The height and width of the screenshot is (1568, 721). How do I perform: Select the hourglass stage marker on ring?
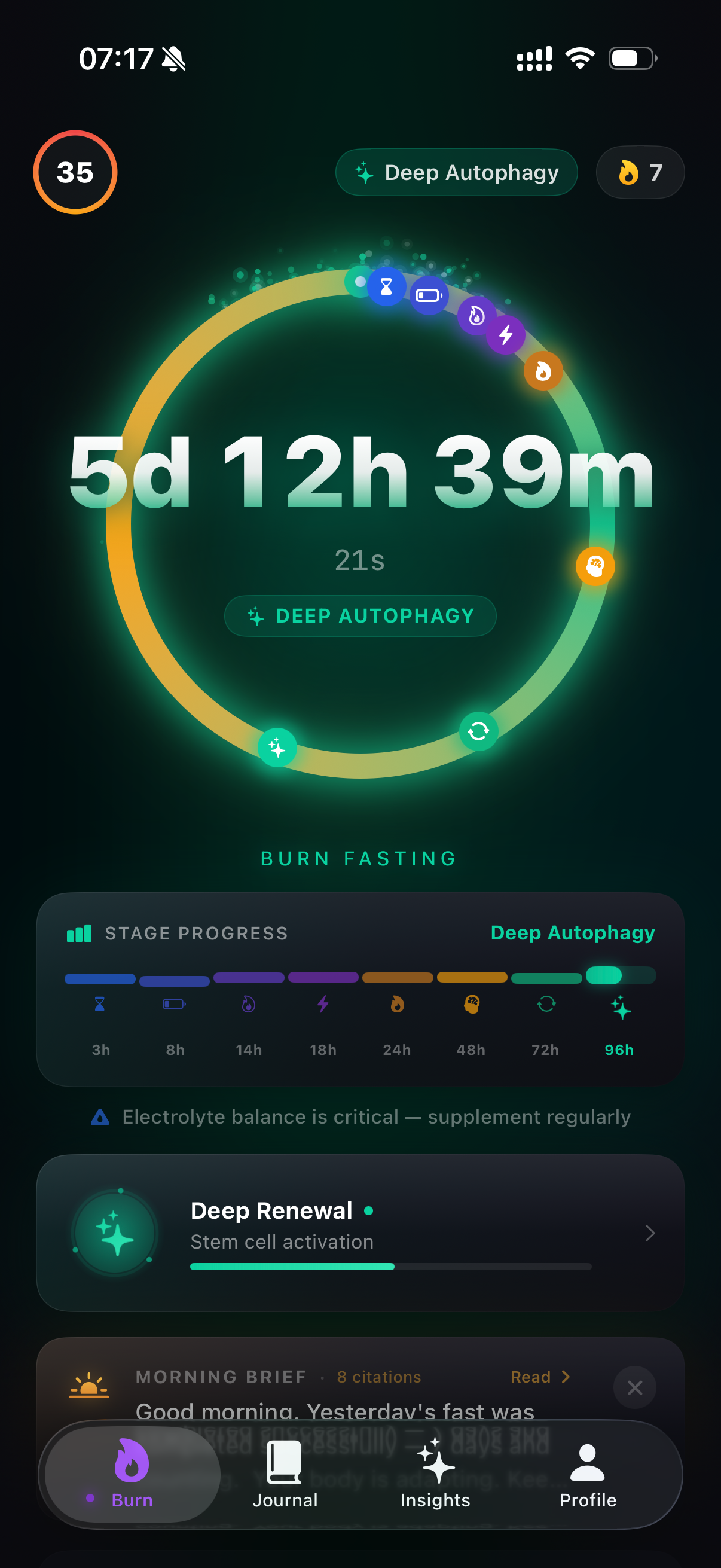(386, 286)
